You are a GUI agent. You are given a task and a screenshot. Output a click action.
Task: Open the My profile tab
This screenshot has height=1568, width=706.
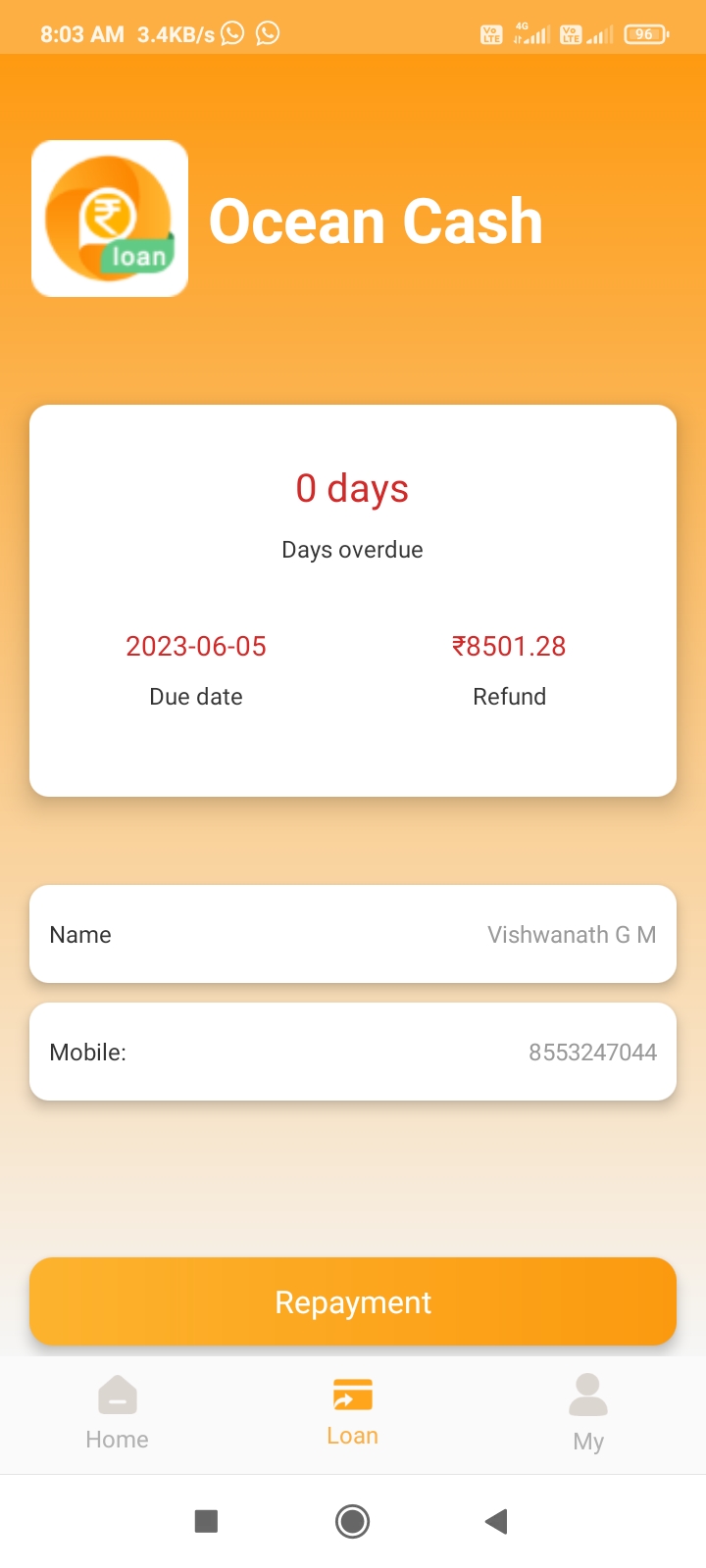(588, 1412)
